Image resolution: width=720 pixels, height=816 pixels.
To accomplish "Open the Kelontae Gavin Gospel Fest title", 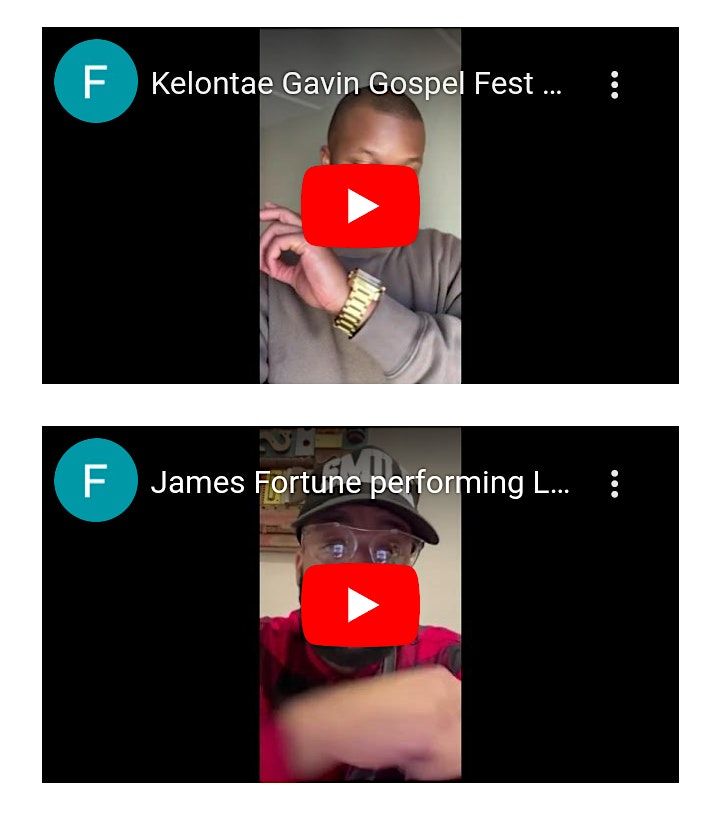I will (x=356, y=84).
